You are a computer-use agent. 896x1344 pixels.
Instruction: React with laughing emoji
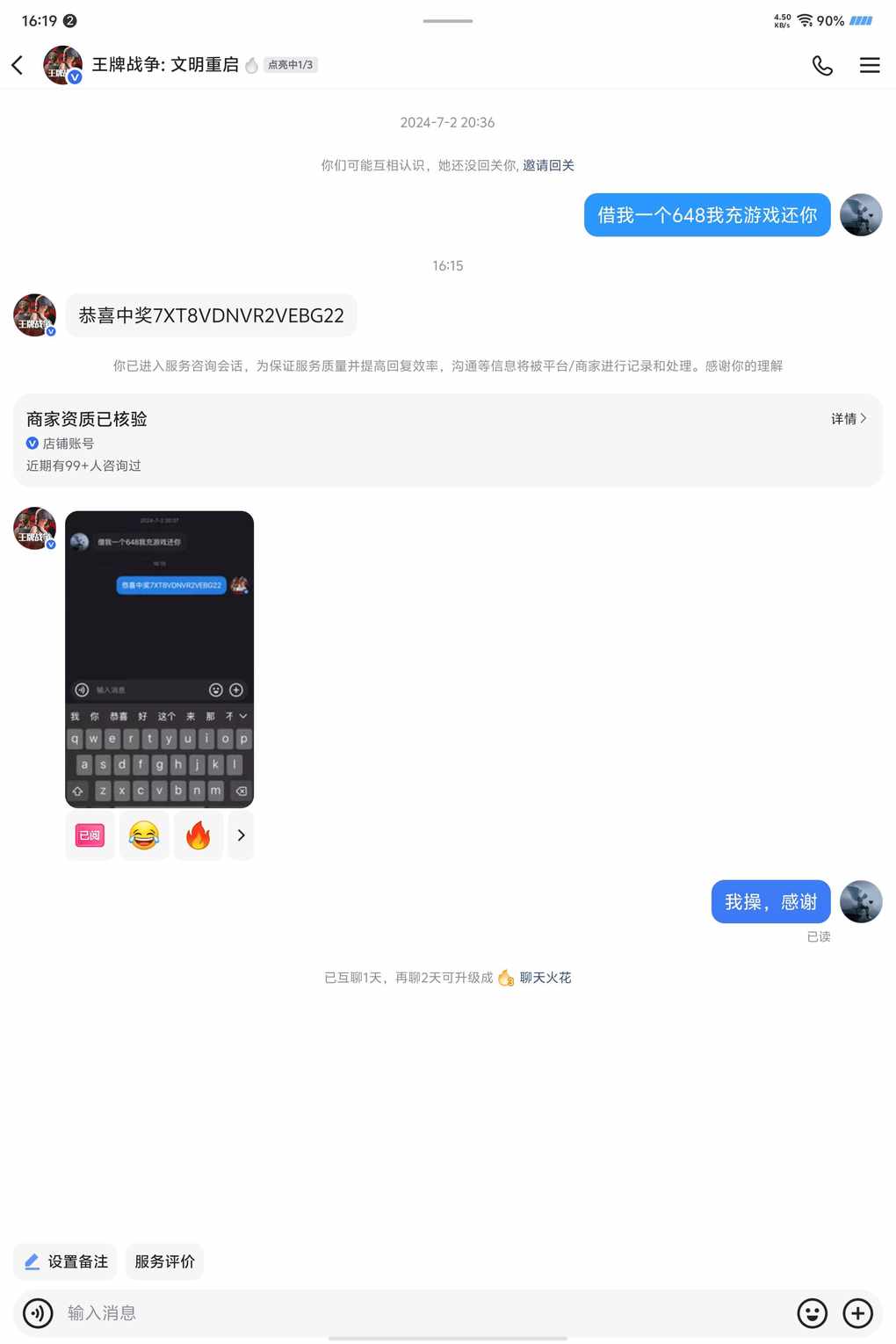144,835
